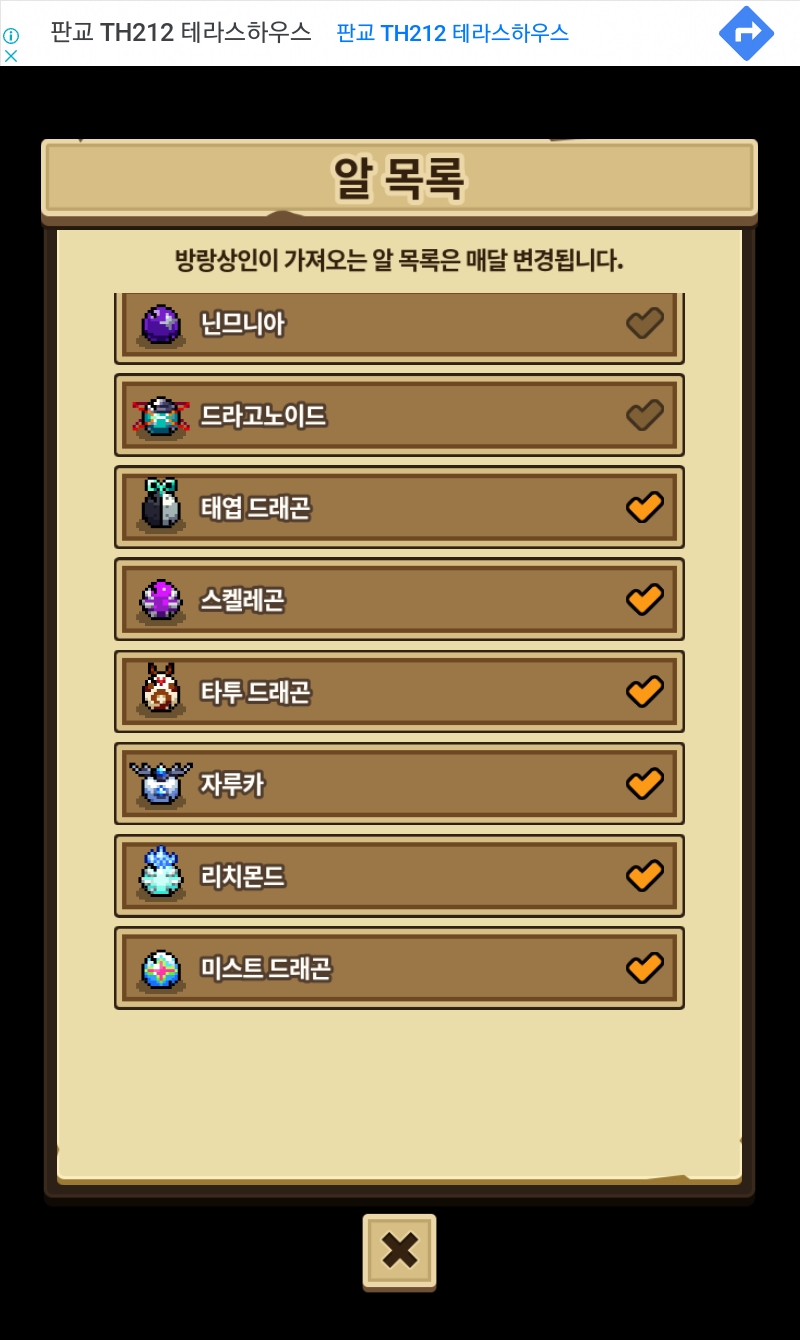This screenshot has height=1340, width=800.
Task: Open the 판교 TH212 테라스하우스 ad arrow
Action: pyautogui.click(x=746, y=33)
